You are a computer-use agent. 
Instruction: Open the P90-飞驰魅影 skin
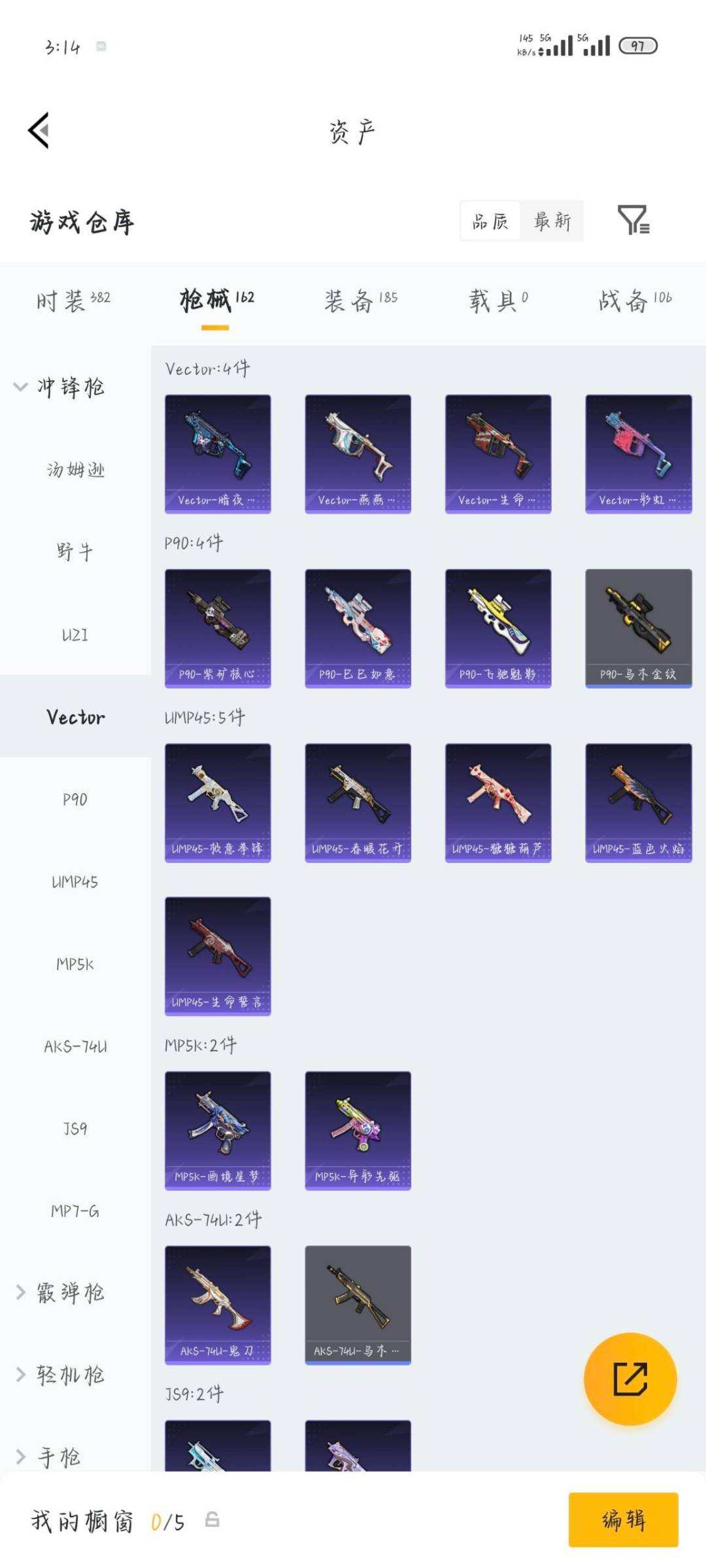498,628
